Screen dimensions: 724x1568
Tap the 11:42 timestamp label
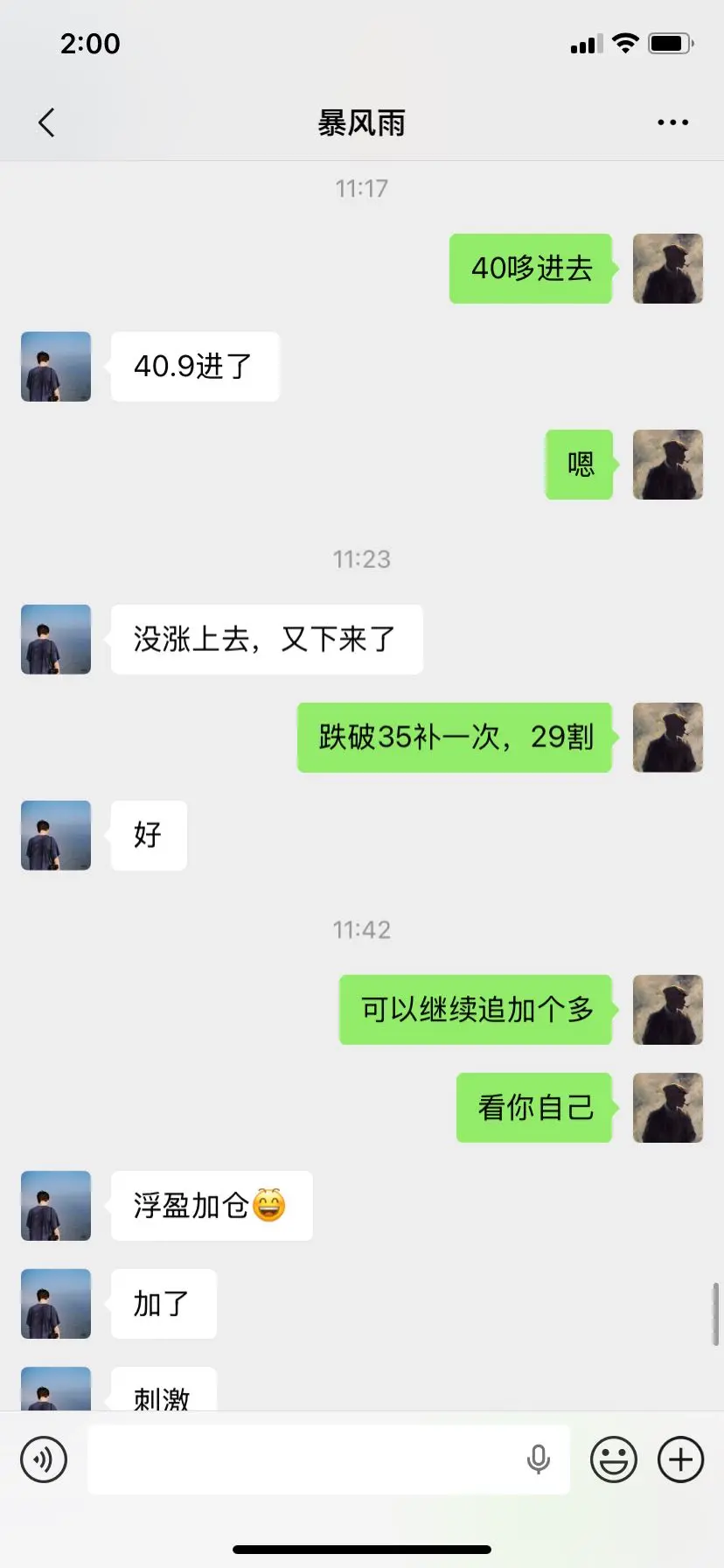point(361,930)
